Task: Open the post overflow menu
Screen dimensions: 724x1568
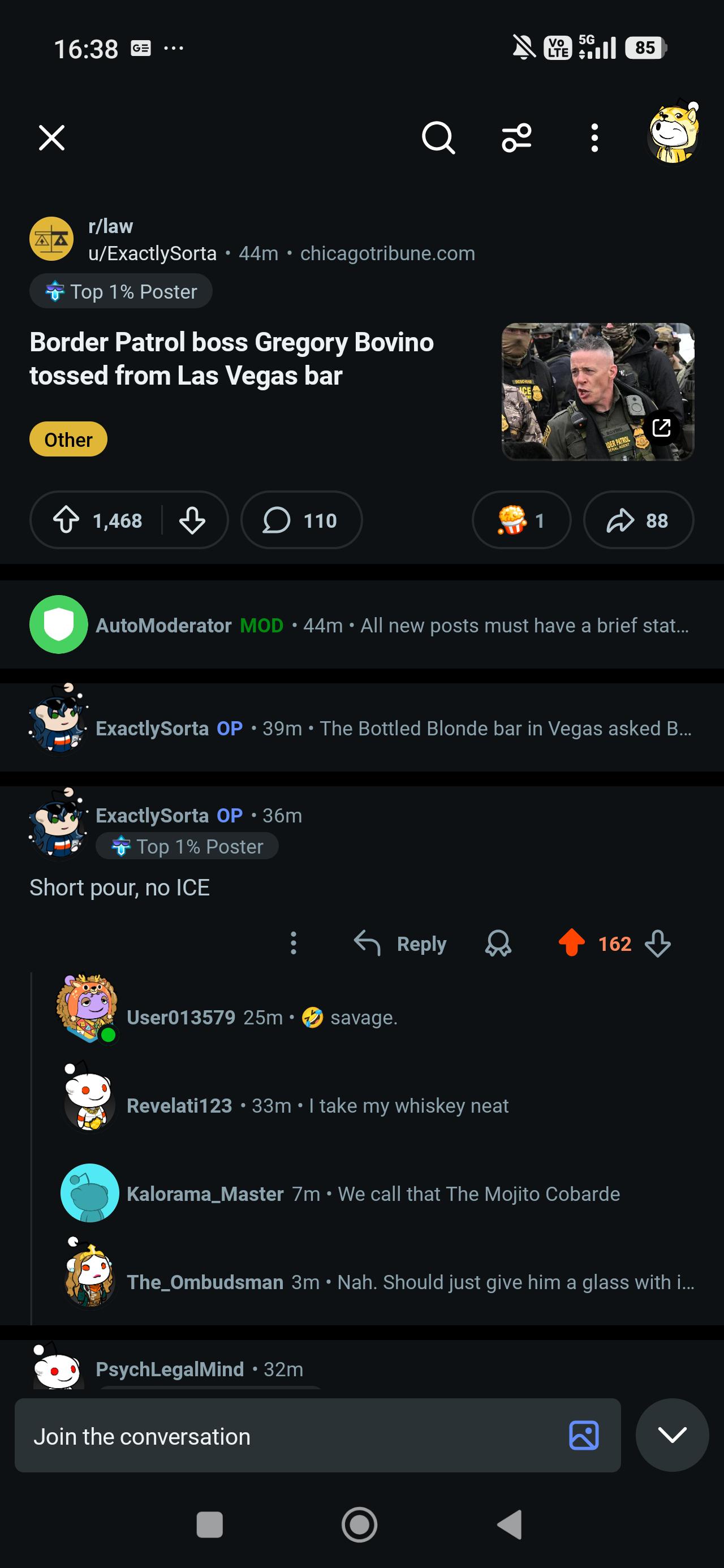Action: (x=594, y=137)
